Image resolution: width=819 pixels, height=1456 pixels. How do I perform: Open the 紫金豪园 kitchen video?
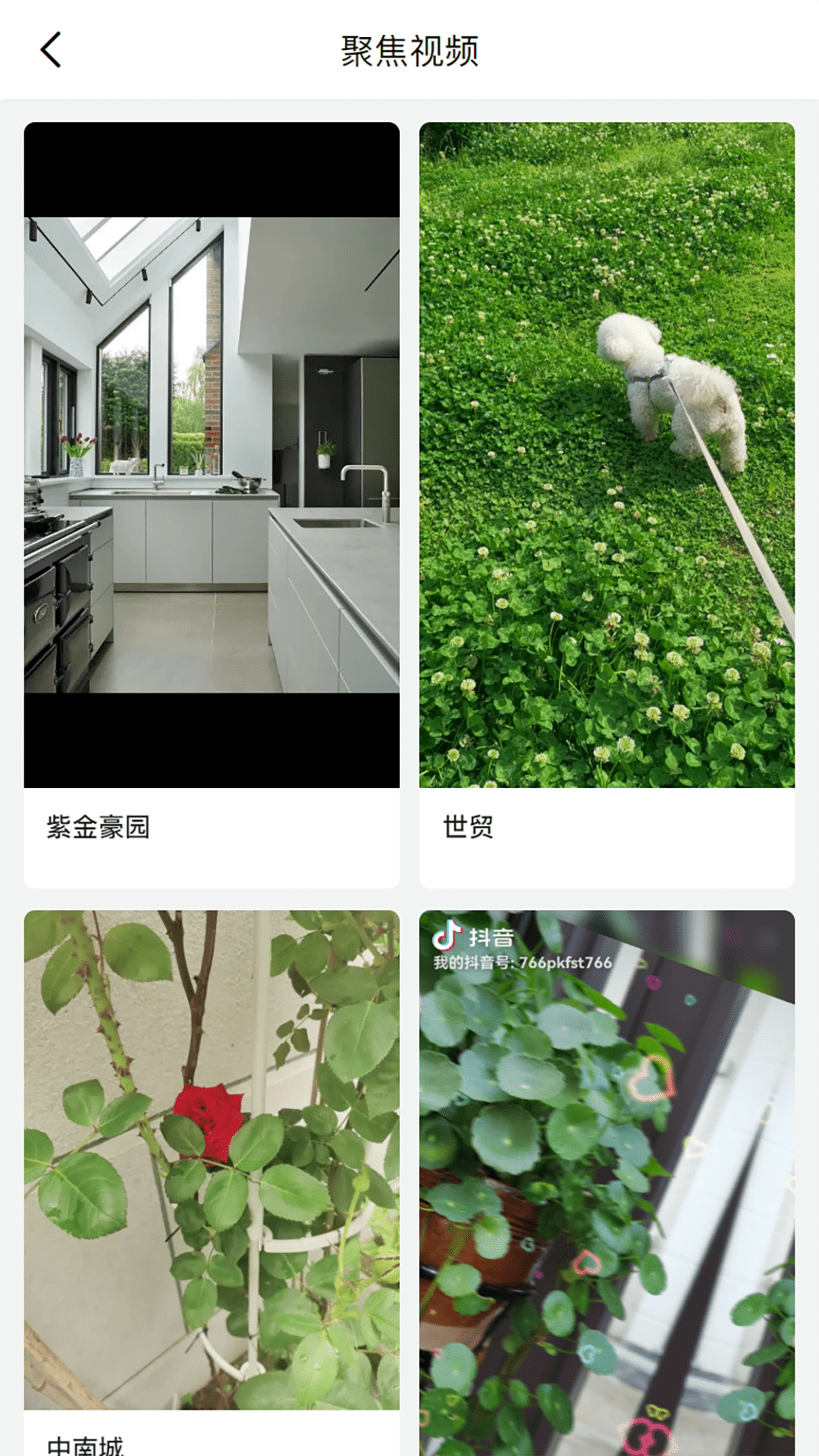[212, 455]
